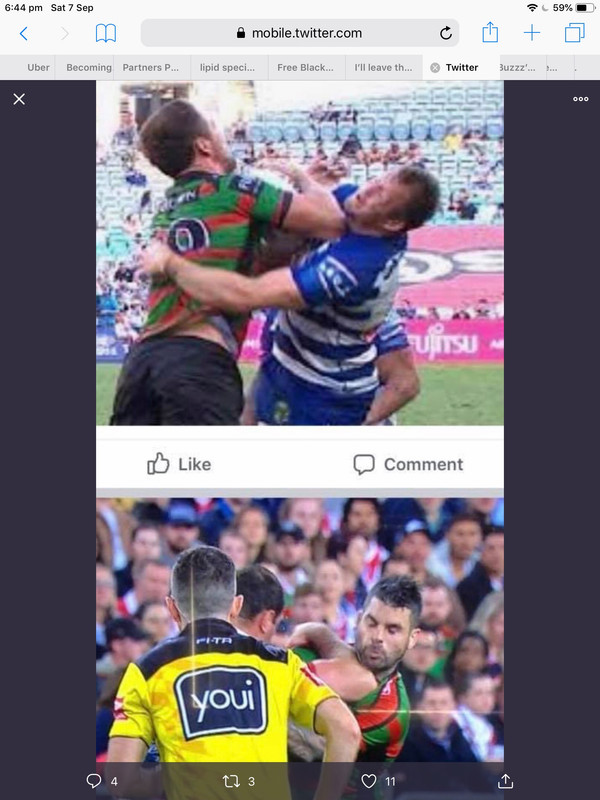
Task: Show all open tabs overview
Action: (574, 33)
